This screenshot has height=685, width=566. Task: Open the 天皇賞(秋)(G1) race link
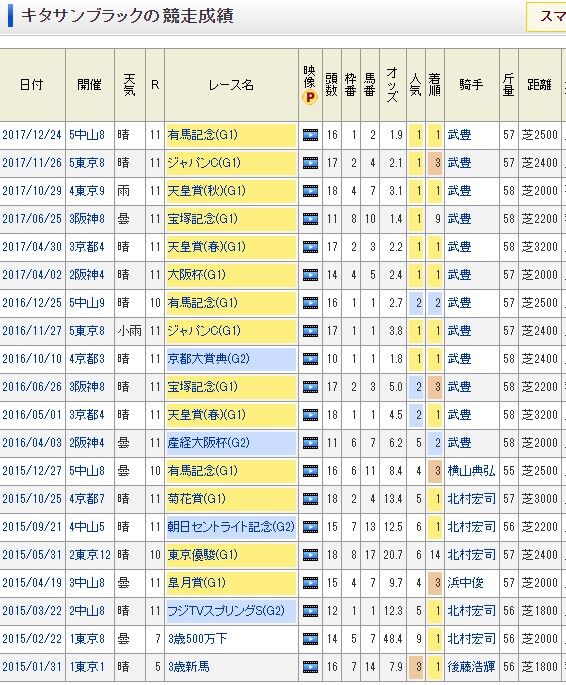207,190
